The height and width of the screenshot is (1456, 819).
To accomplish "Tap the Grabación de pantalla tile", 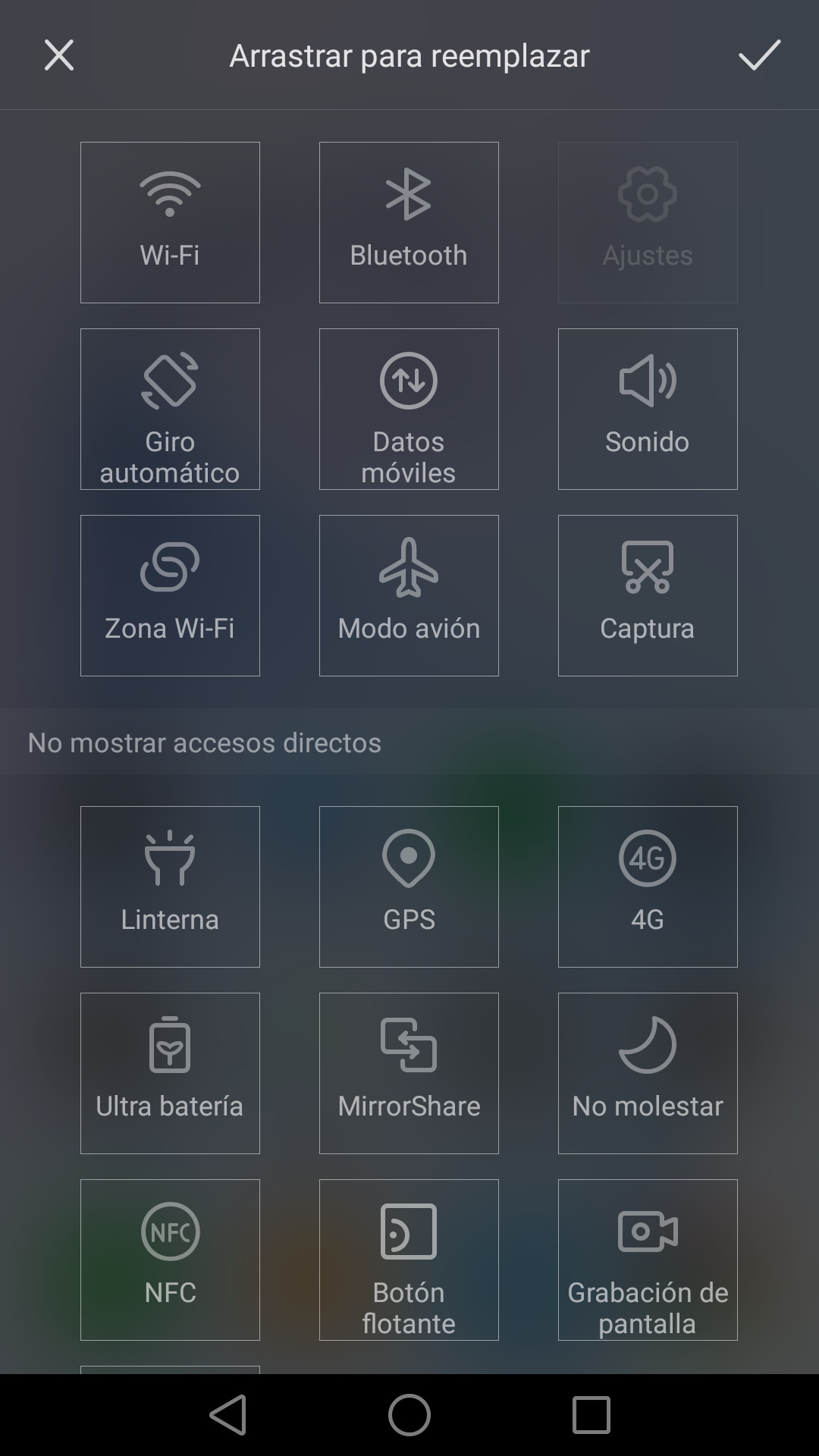I will 648,1260.
